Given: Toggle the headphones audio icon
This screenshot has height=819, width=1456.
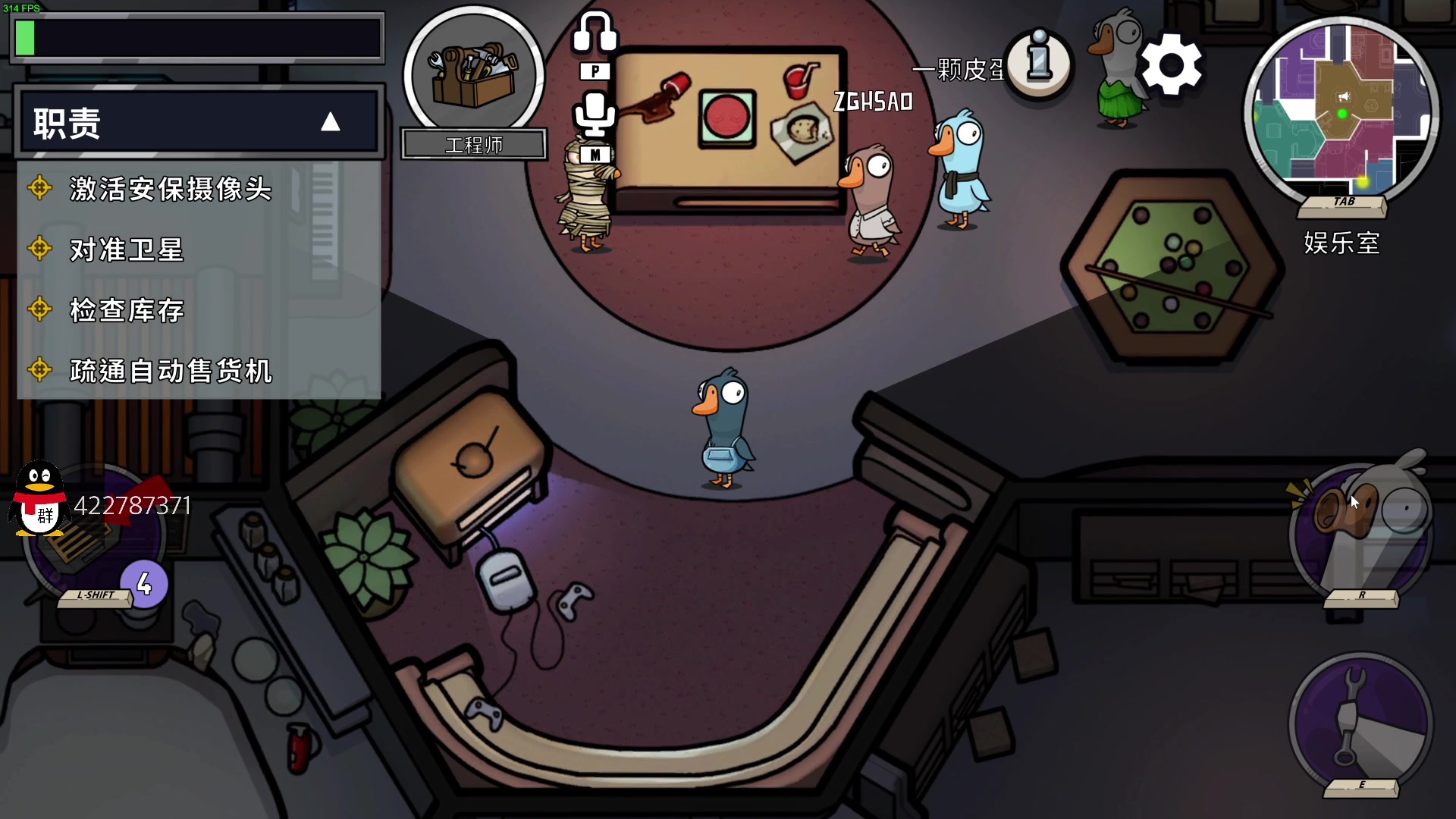Looking at the screenshot, I should pyautogui.click(x=594, y=33).
